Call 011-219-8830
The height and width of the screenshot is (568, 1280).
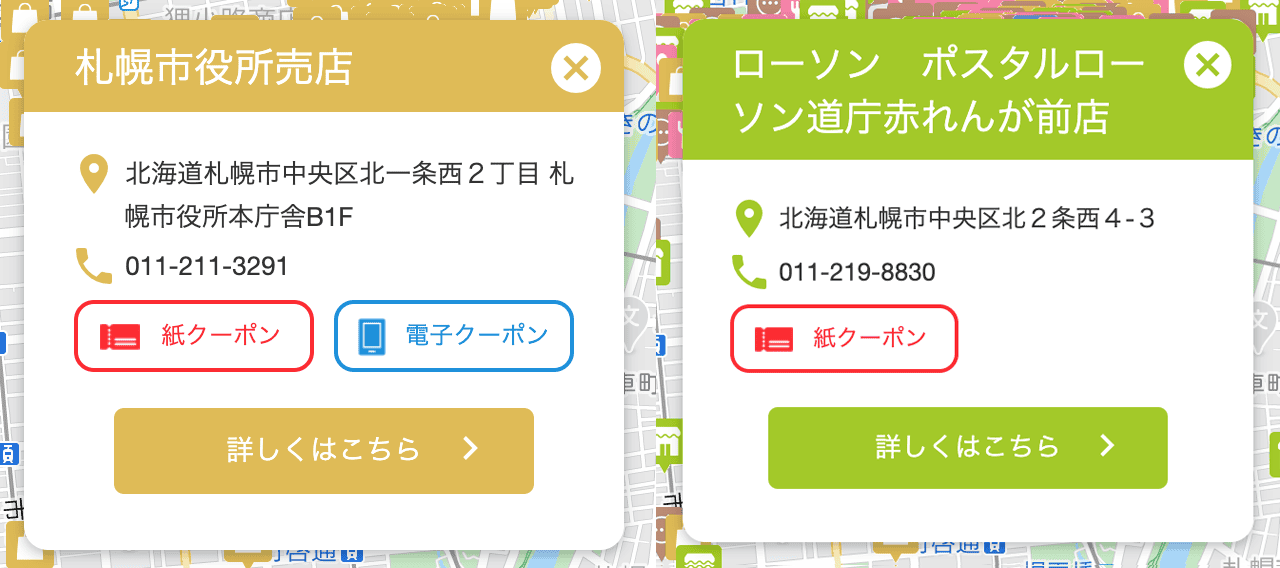click(x=857, y=272)
